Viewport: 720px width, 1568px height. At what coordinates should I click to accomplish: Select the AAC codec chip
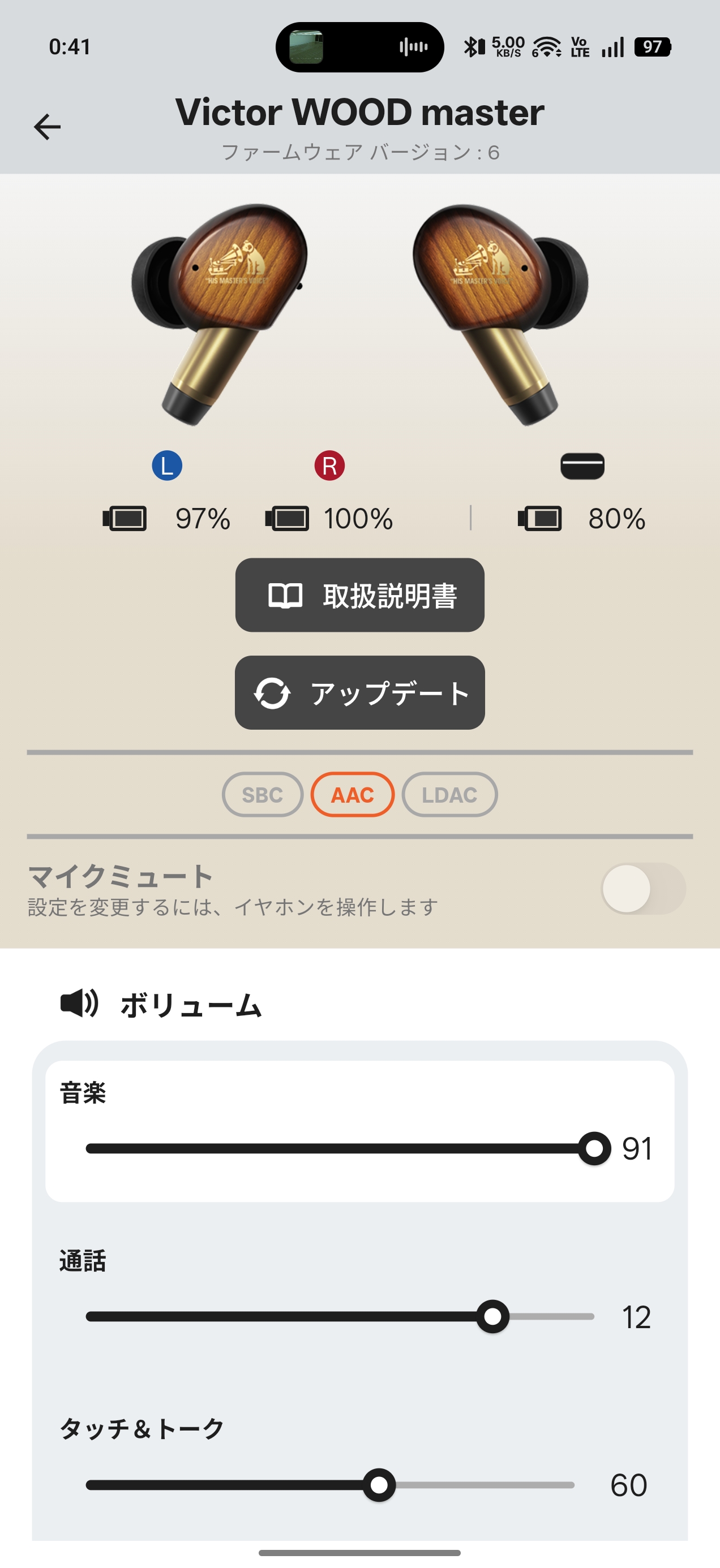(352, 794)
